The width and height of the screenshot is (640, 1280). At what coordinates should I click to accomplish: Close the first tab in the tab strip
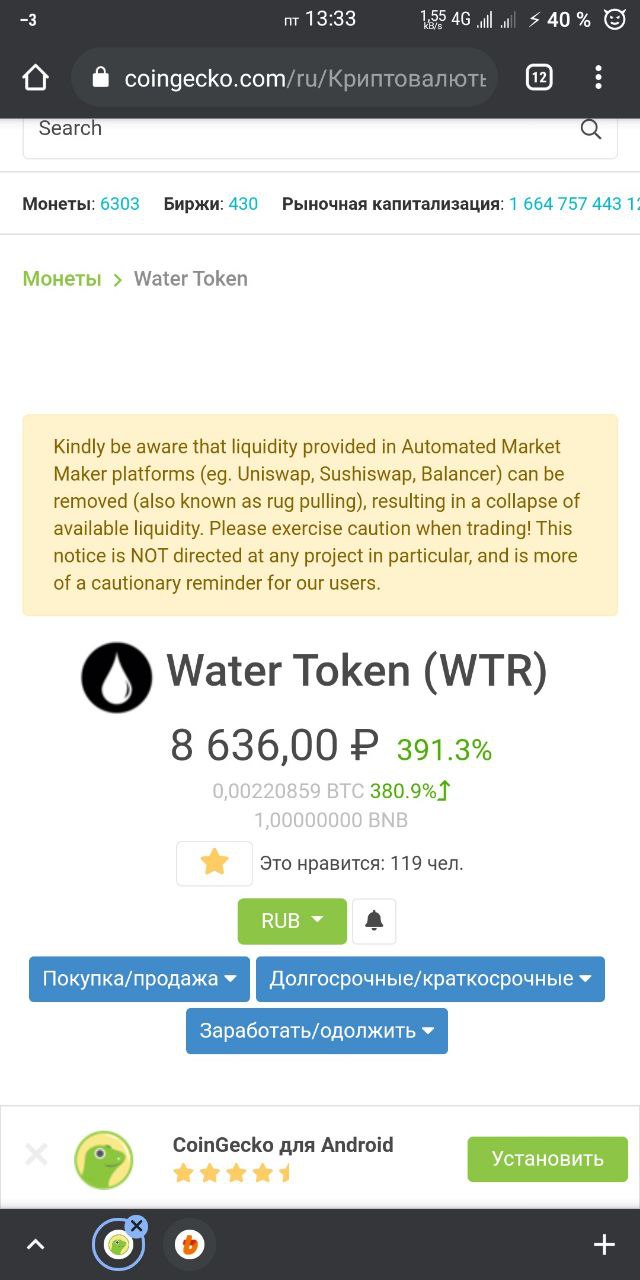(137, 1225)
